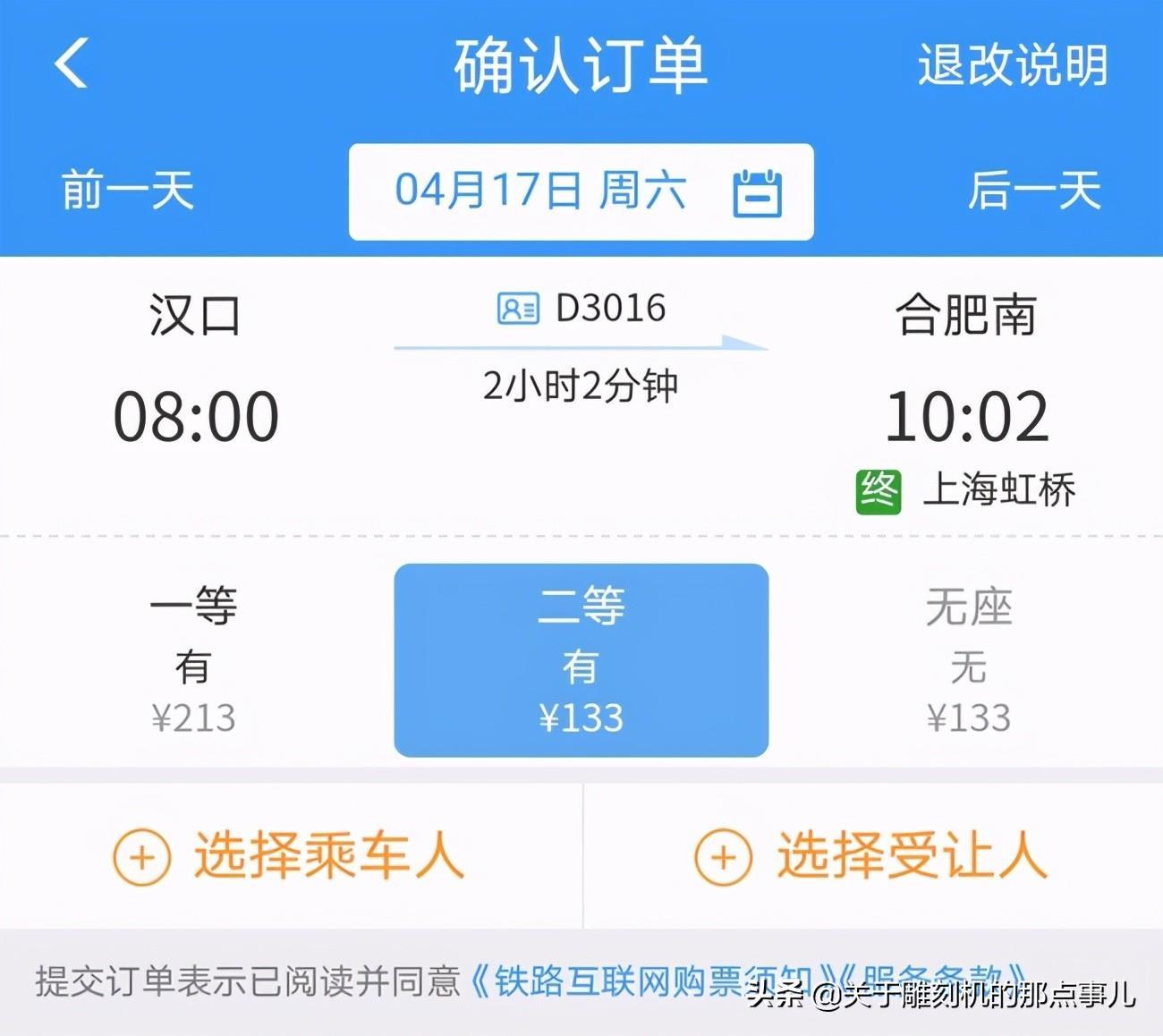Switch to the next day (后一天)

click(x=1033, y=191)
